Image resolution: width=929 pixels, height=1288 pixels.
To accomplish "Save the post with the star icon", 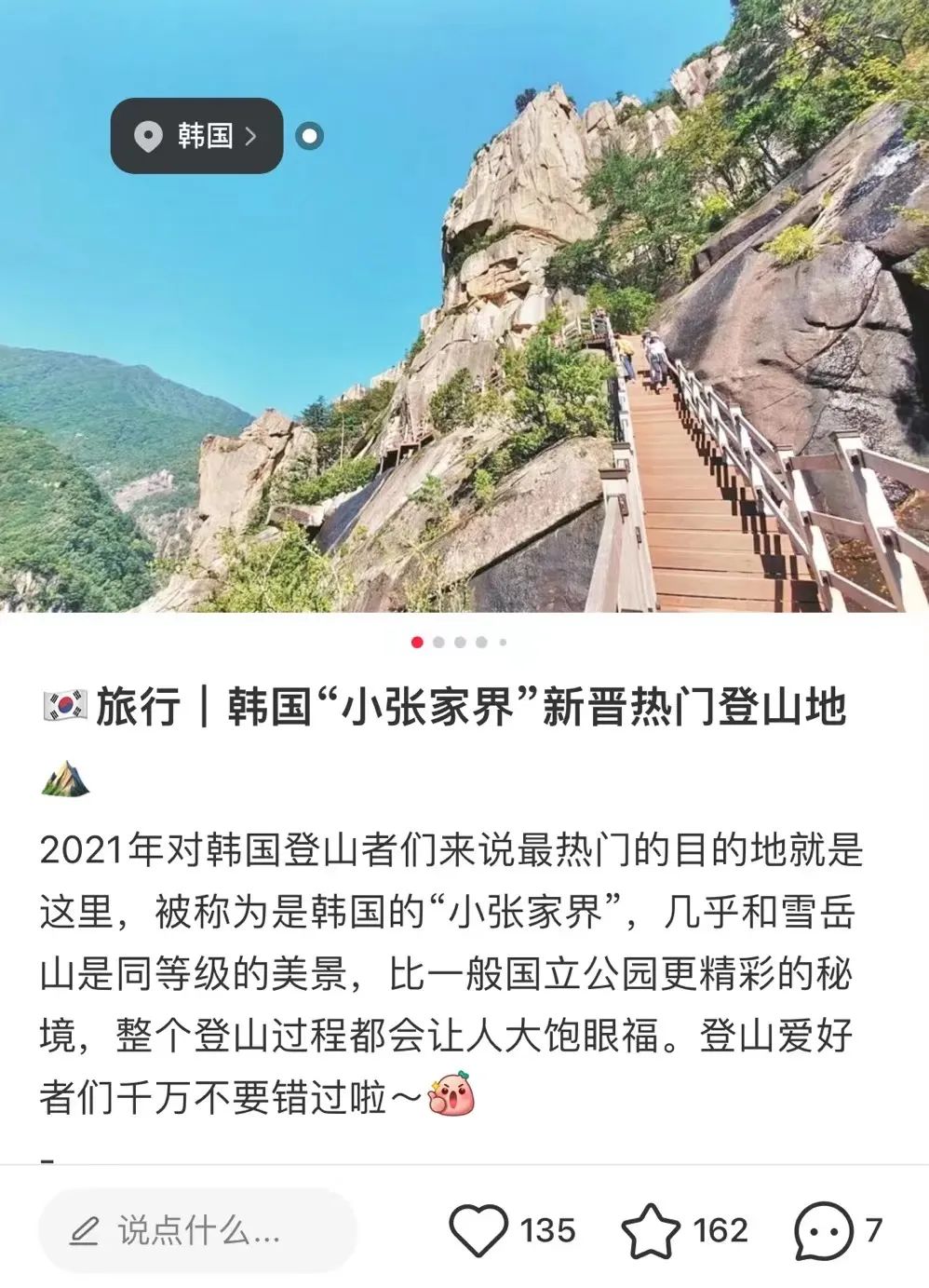I will (x=651, y=1230).
